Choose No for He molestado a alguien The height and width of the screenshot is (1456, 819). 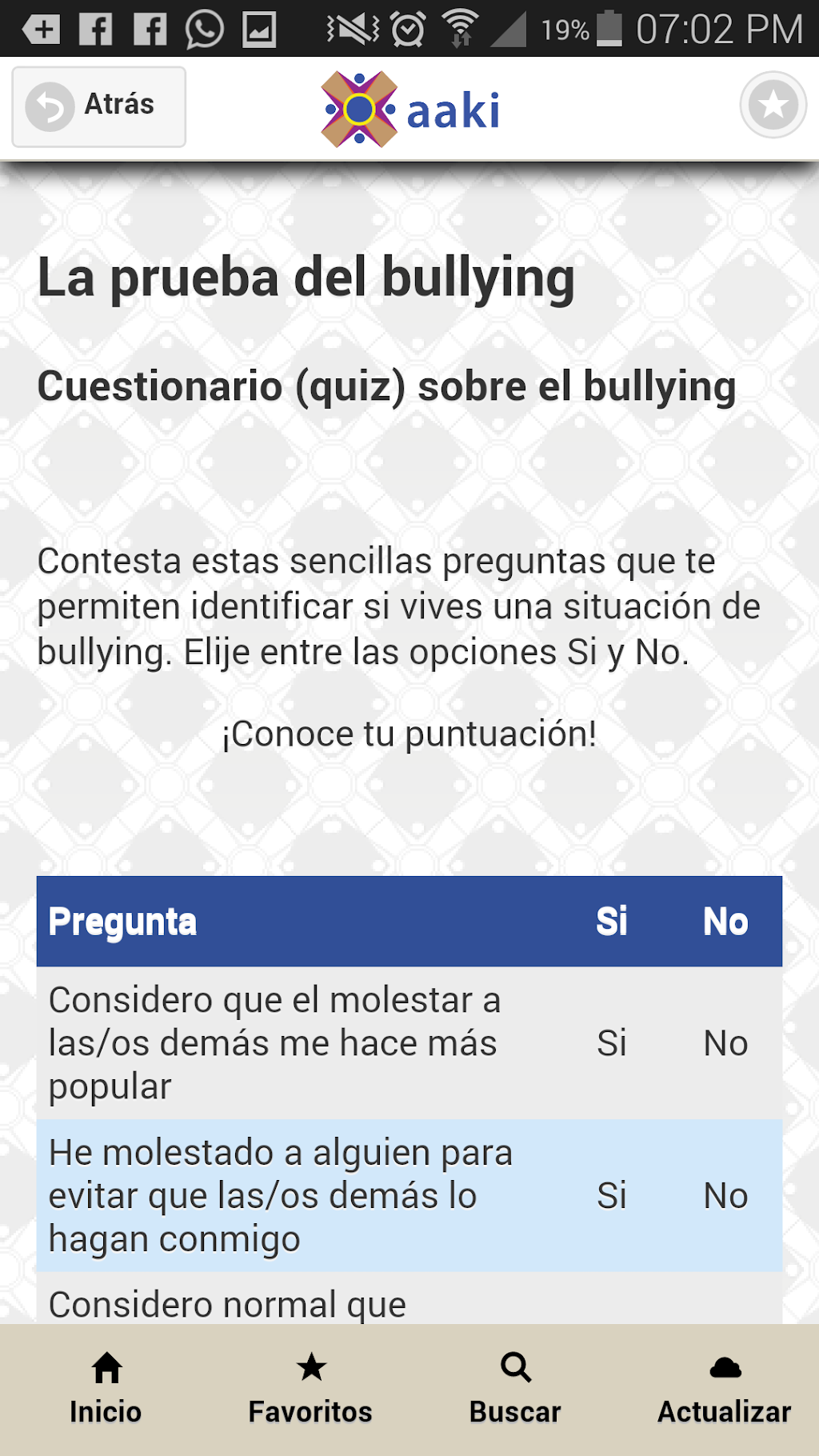[725, 1196]
